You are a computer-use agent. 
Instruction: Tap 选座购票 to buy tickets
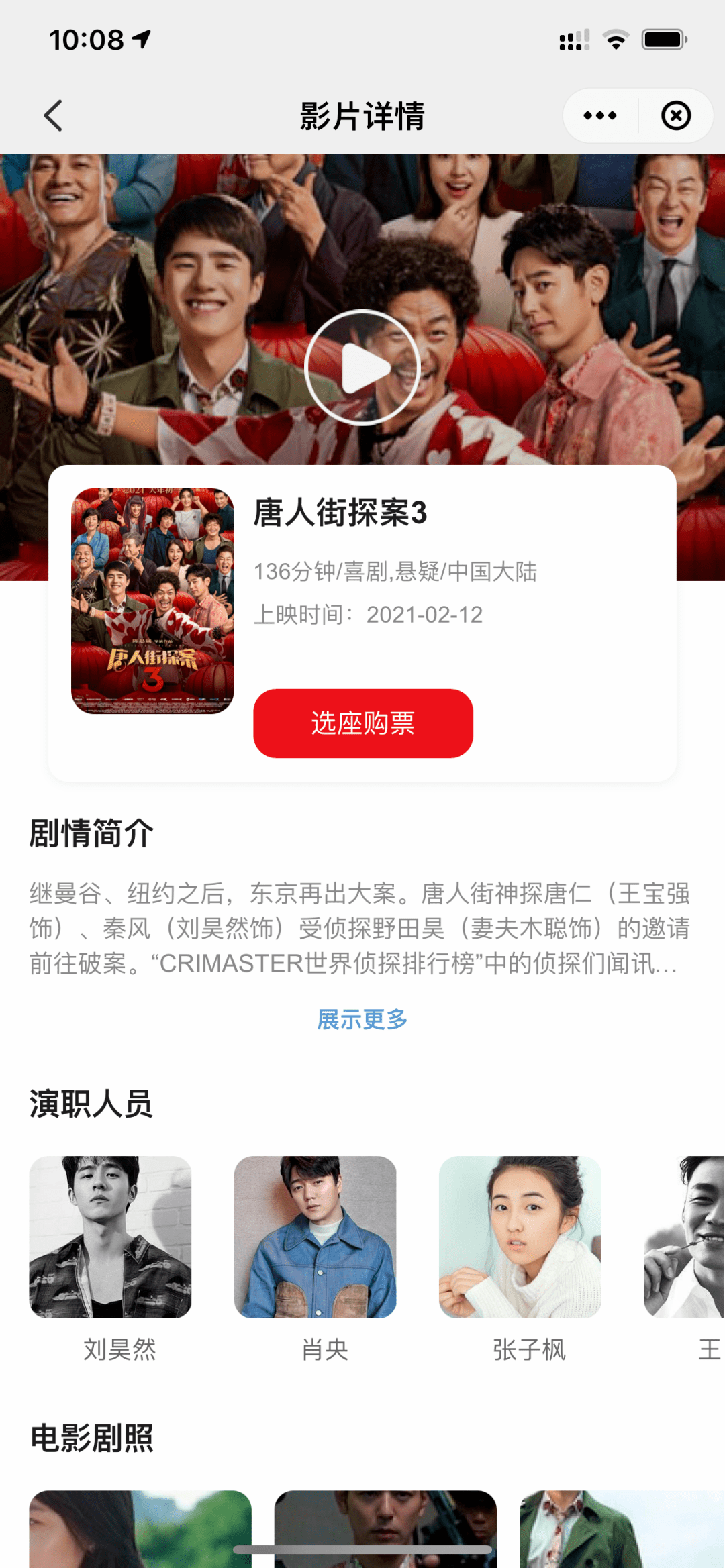pos(363,723)
